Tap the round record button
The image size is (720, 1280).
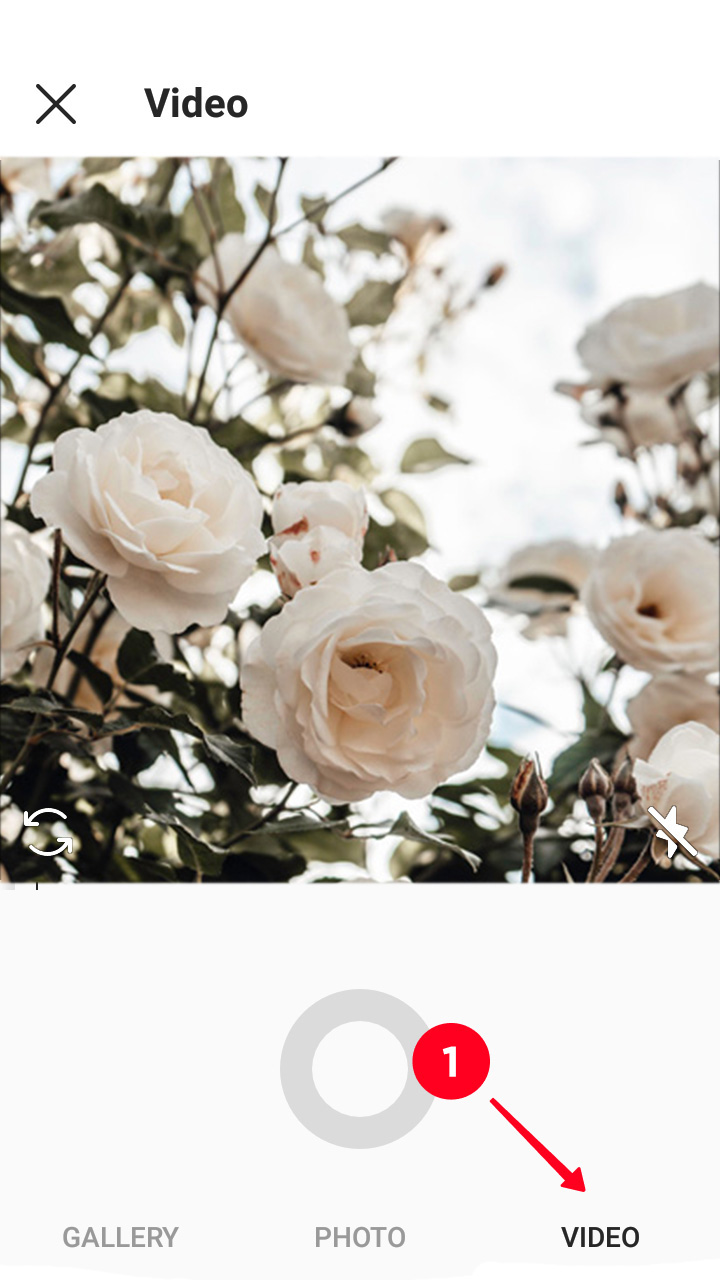click(x=358, y=1069)
